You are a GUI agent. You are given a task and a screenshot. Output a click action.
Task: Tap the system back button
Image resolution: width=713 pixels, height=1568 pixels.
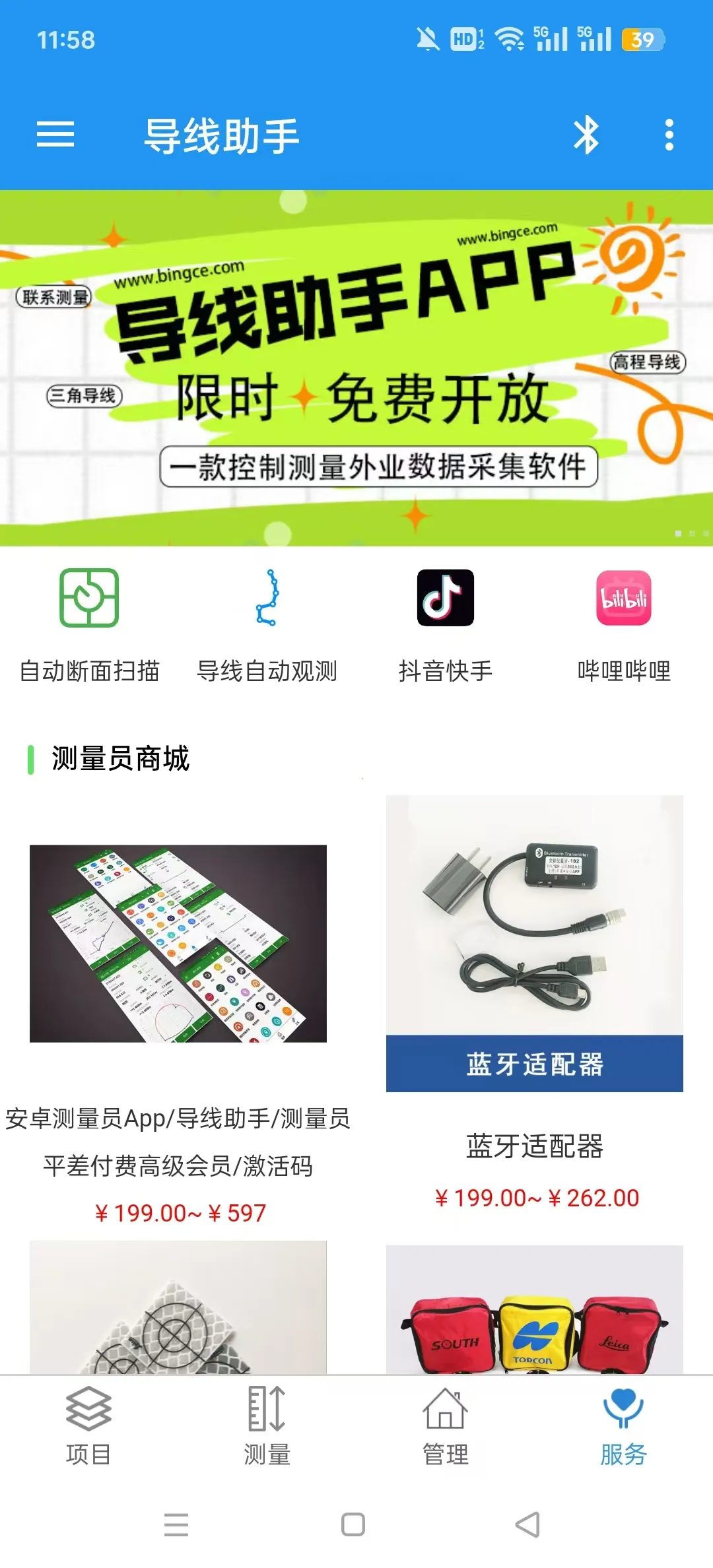coord(527,1524)
